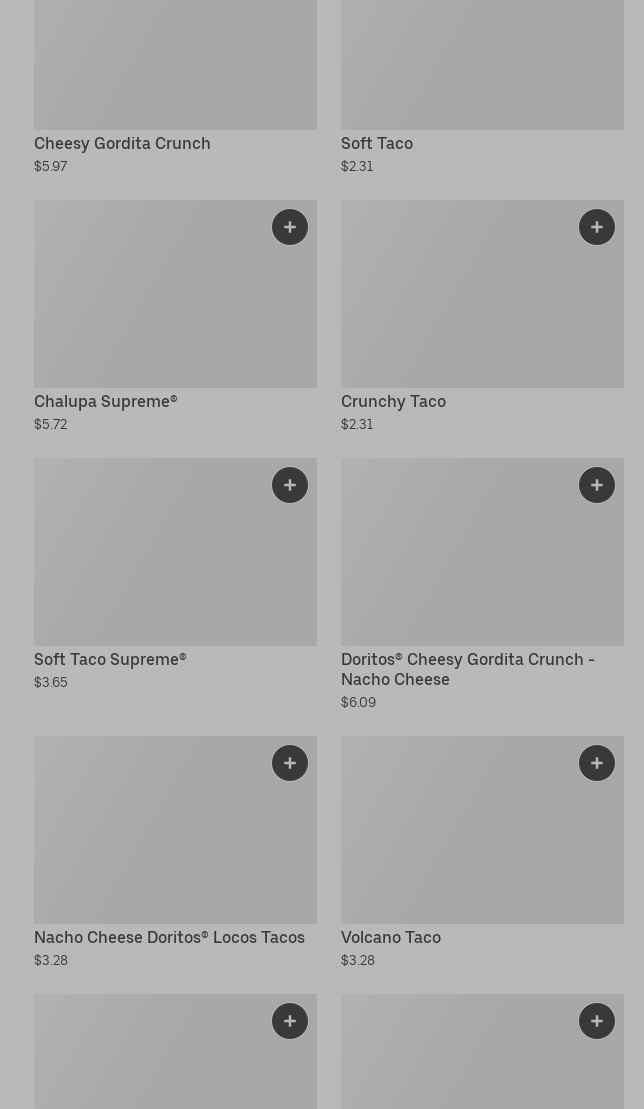
Task: Open the Cheesy Gordita Crunch item
Action: click(122, 143)
